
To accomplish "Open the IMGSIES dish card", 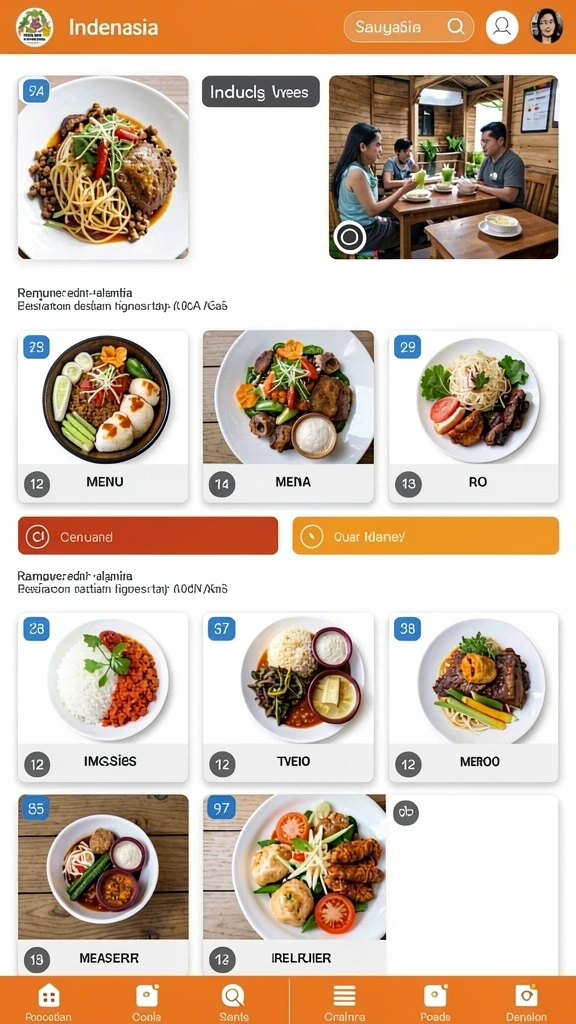I will (x=103, y=697).
